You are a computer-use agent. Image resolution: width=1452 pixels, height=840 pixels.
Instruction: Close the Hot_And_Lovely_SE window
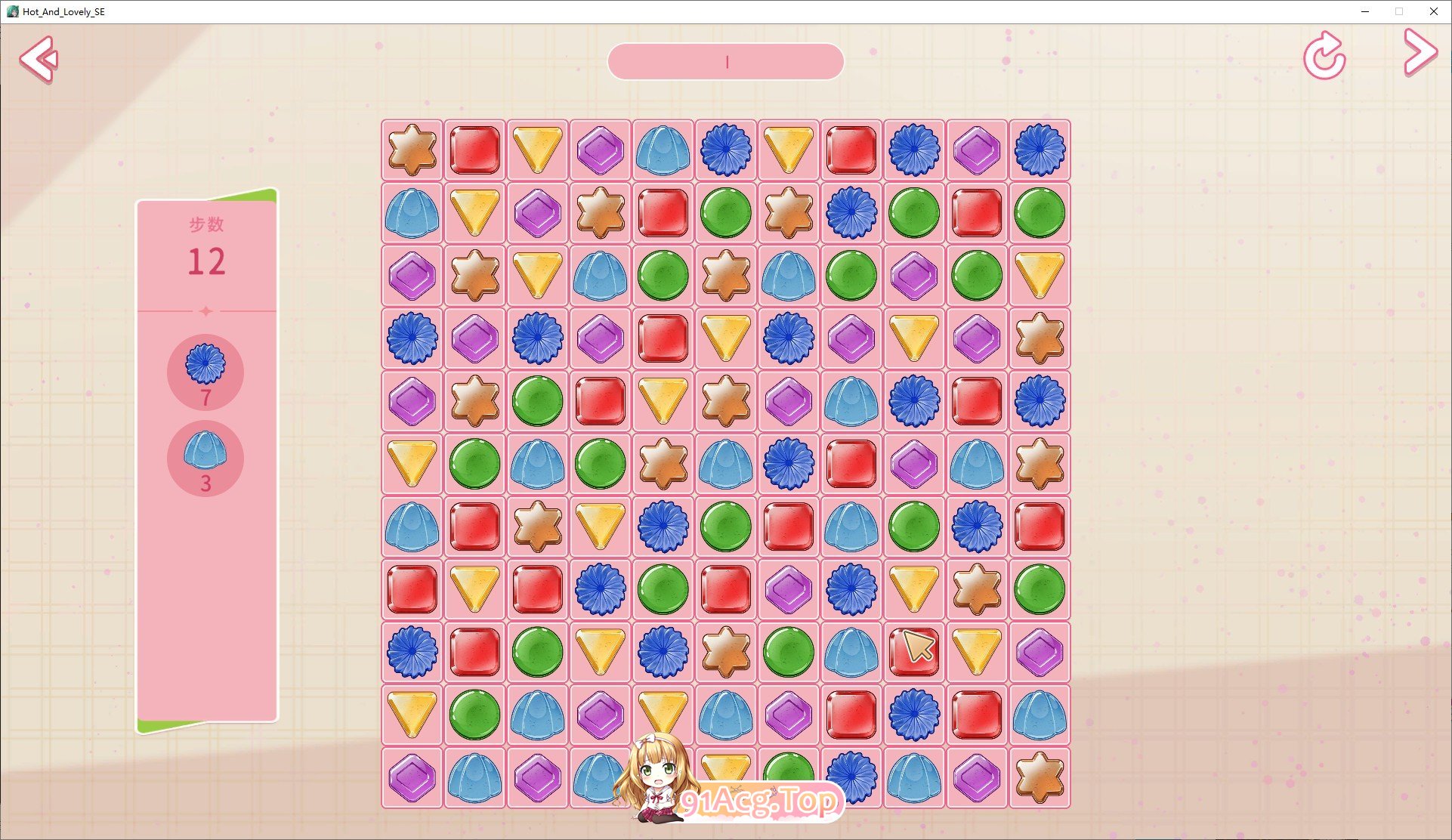[x=1433, y=11]
